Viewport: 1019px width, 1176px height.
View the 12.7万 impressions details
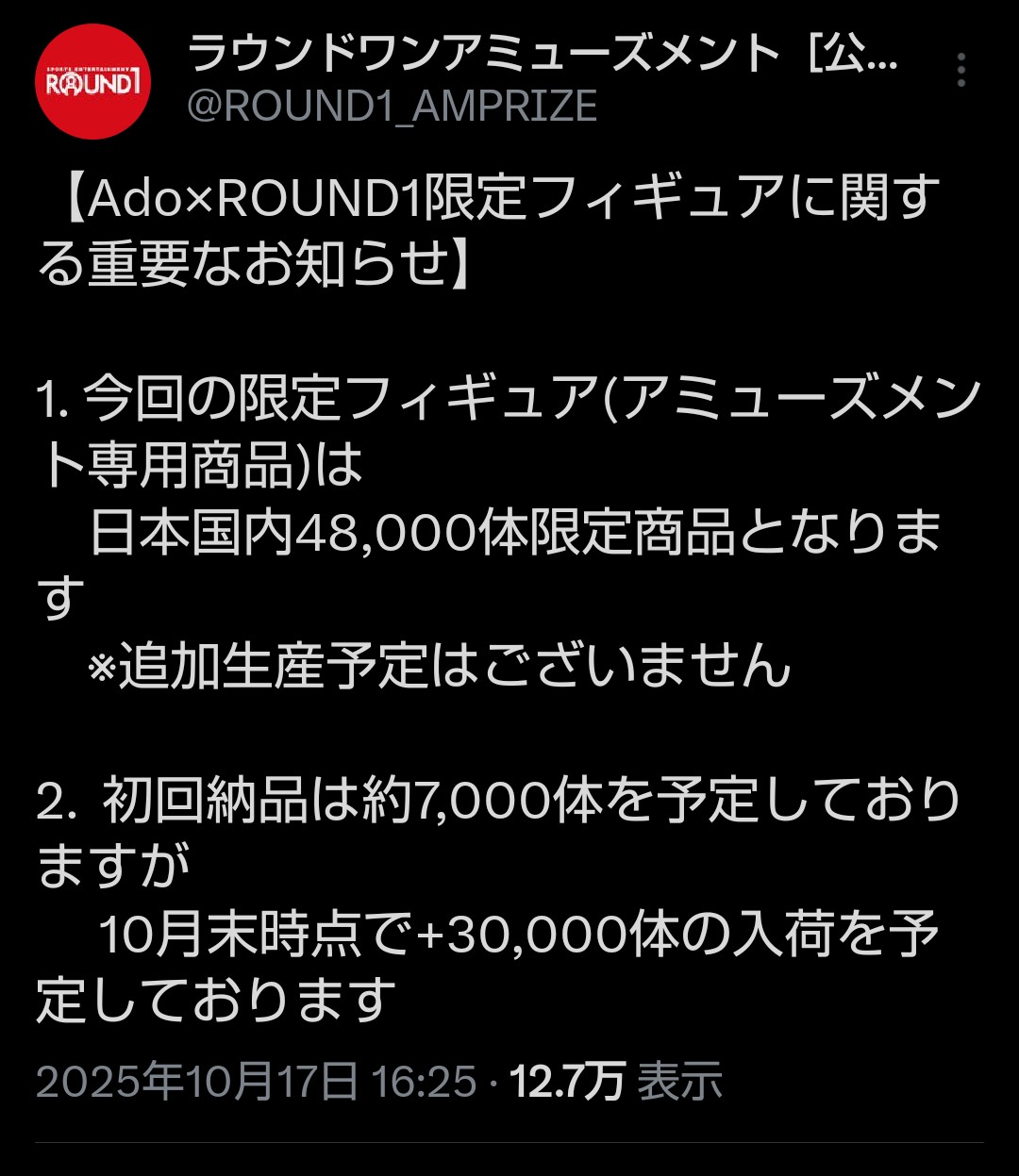tap(615, 1081)
